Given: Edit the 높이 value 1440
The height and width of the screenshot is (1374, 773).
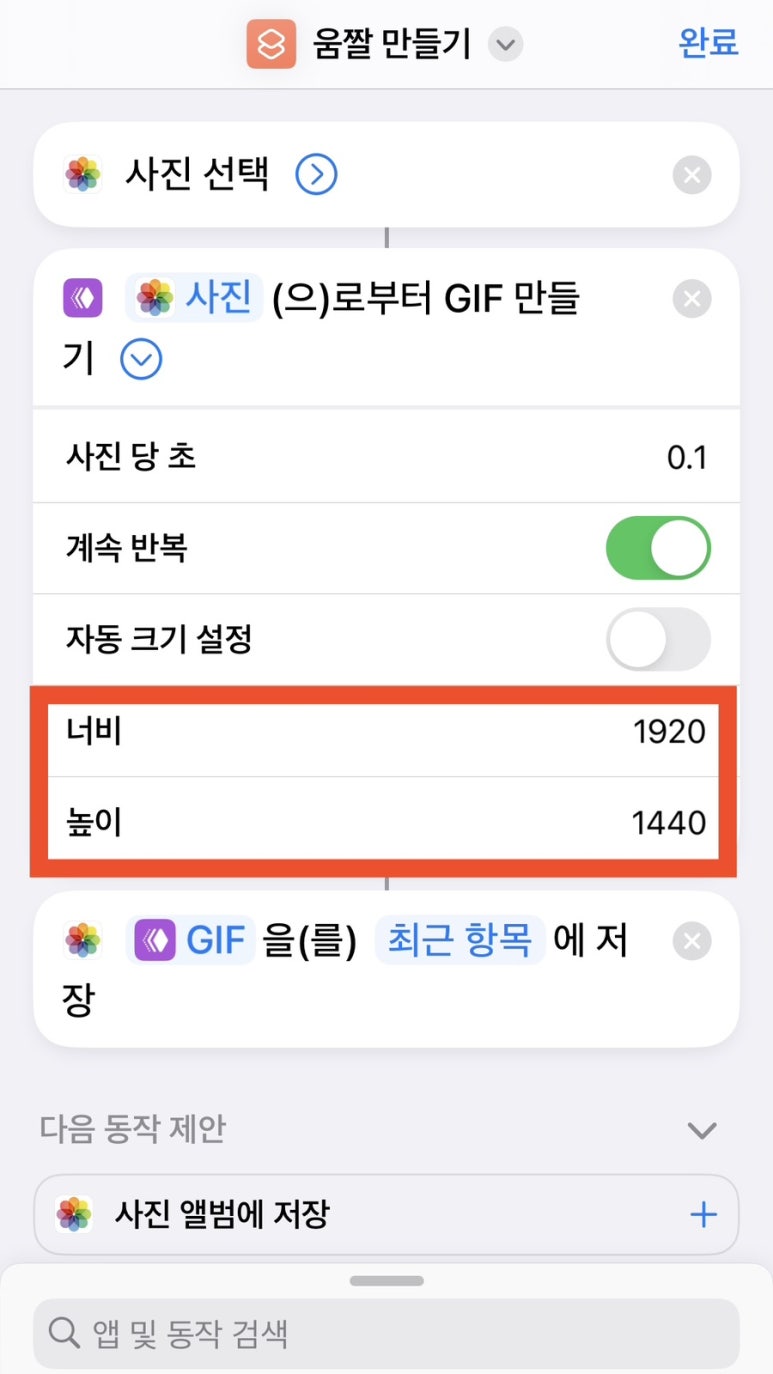Looking at the screenshot, I should pos(669,823).
